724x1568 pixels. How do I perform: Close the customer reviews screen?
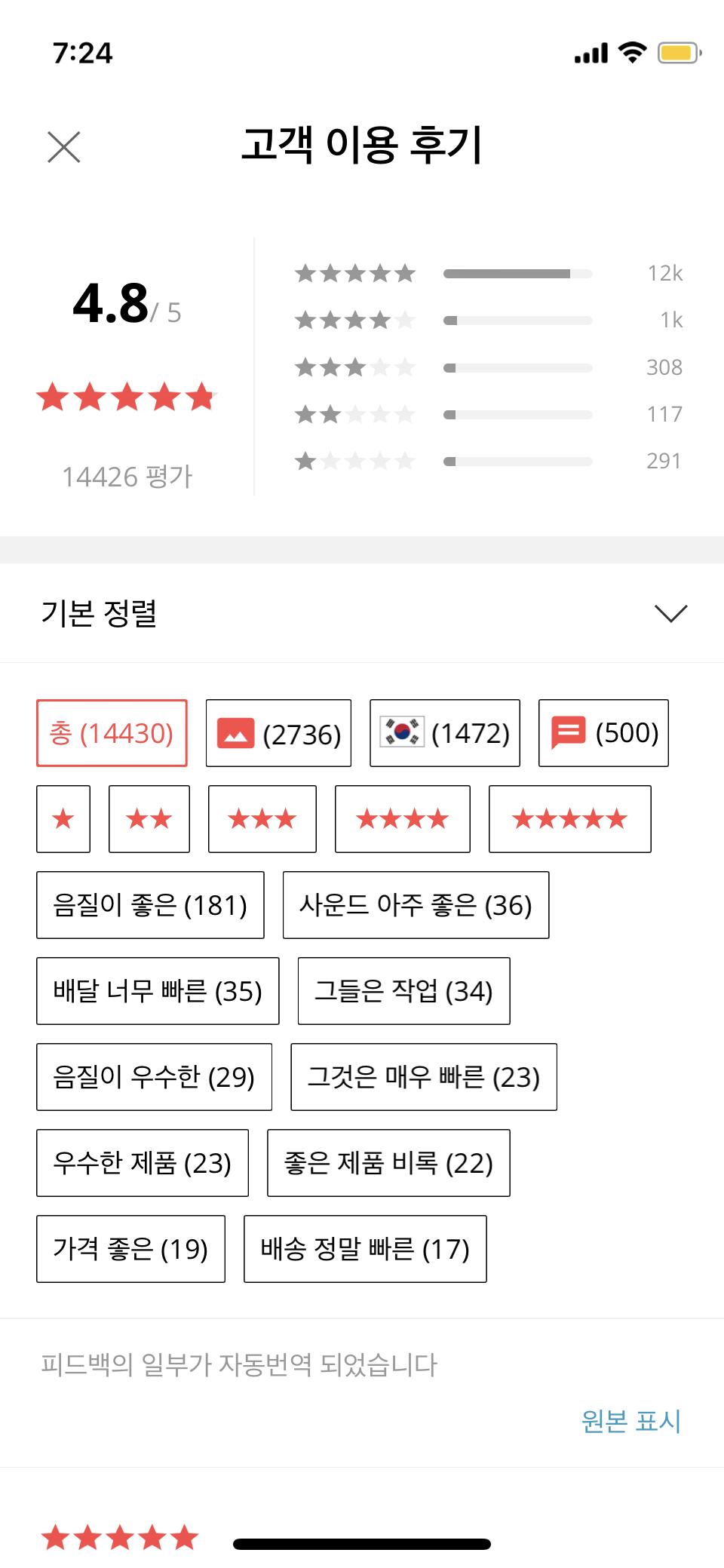click(63, 147)
